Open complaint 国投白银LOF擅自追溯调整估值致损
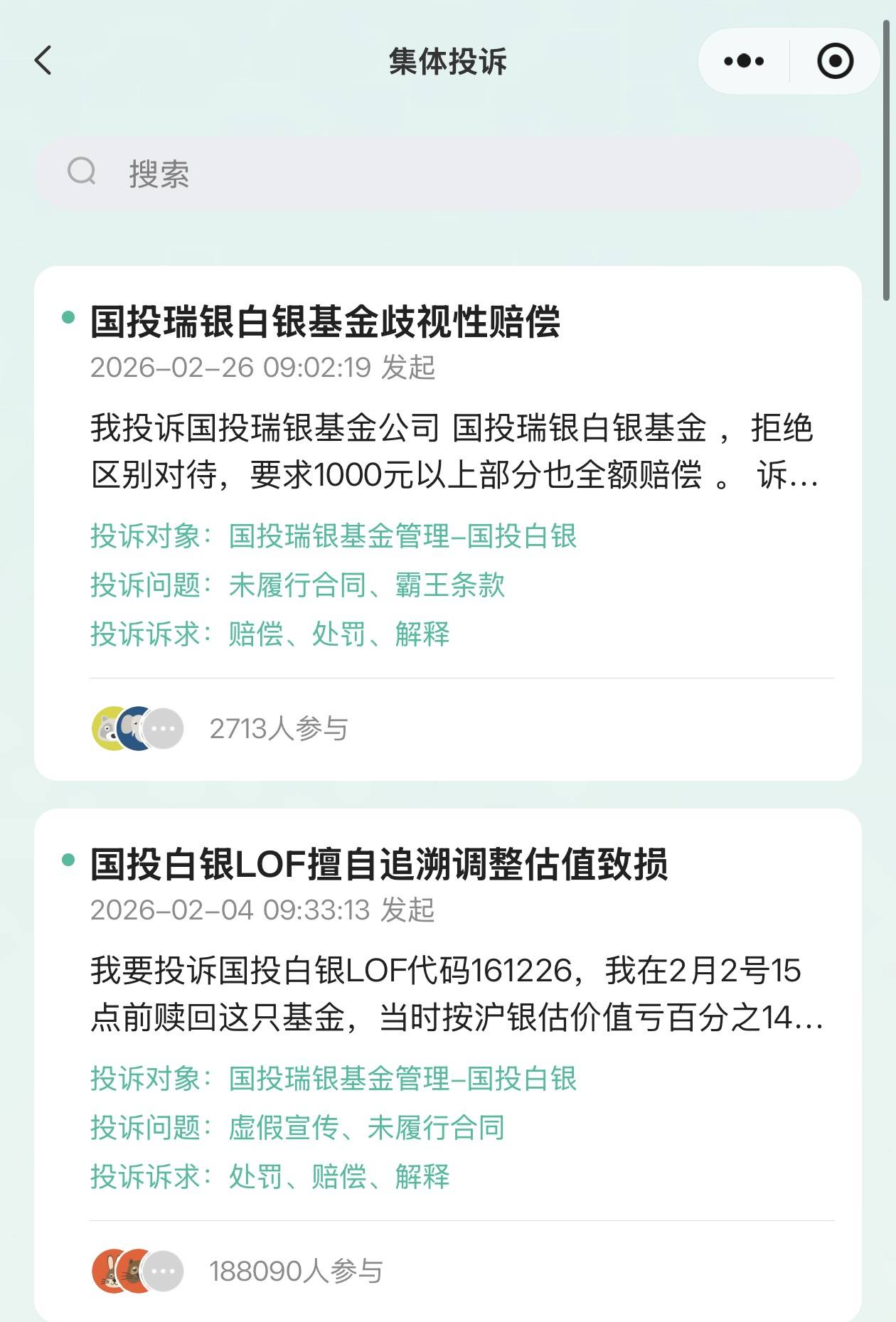896x1322 pixels. tap(378, 864)
